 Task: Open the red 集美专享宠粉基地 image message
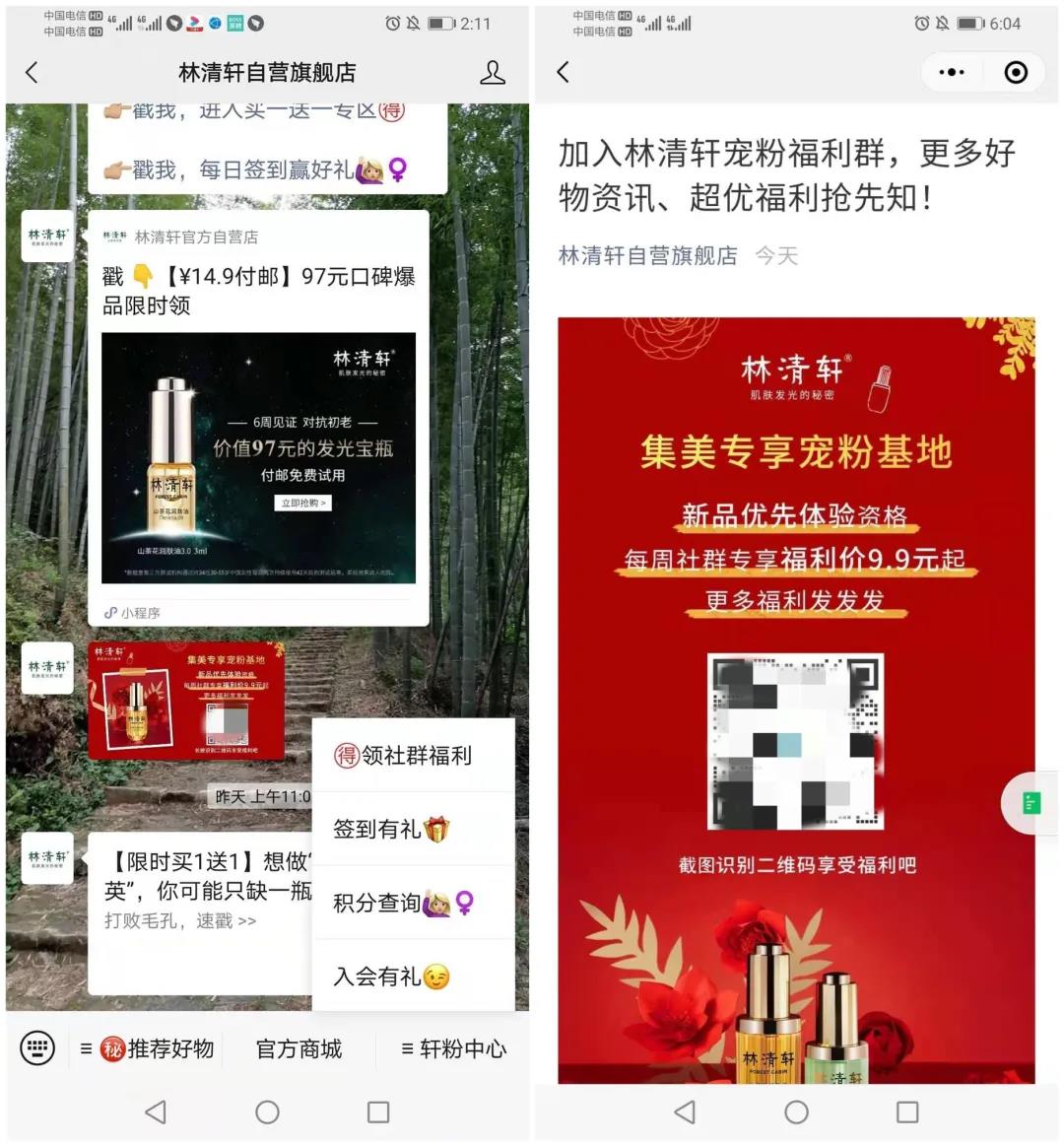pos(185,700)
